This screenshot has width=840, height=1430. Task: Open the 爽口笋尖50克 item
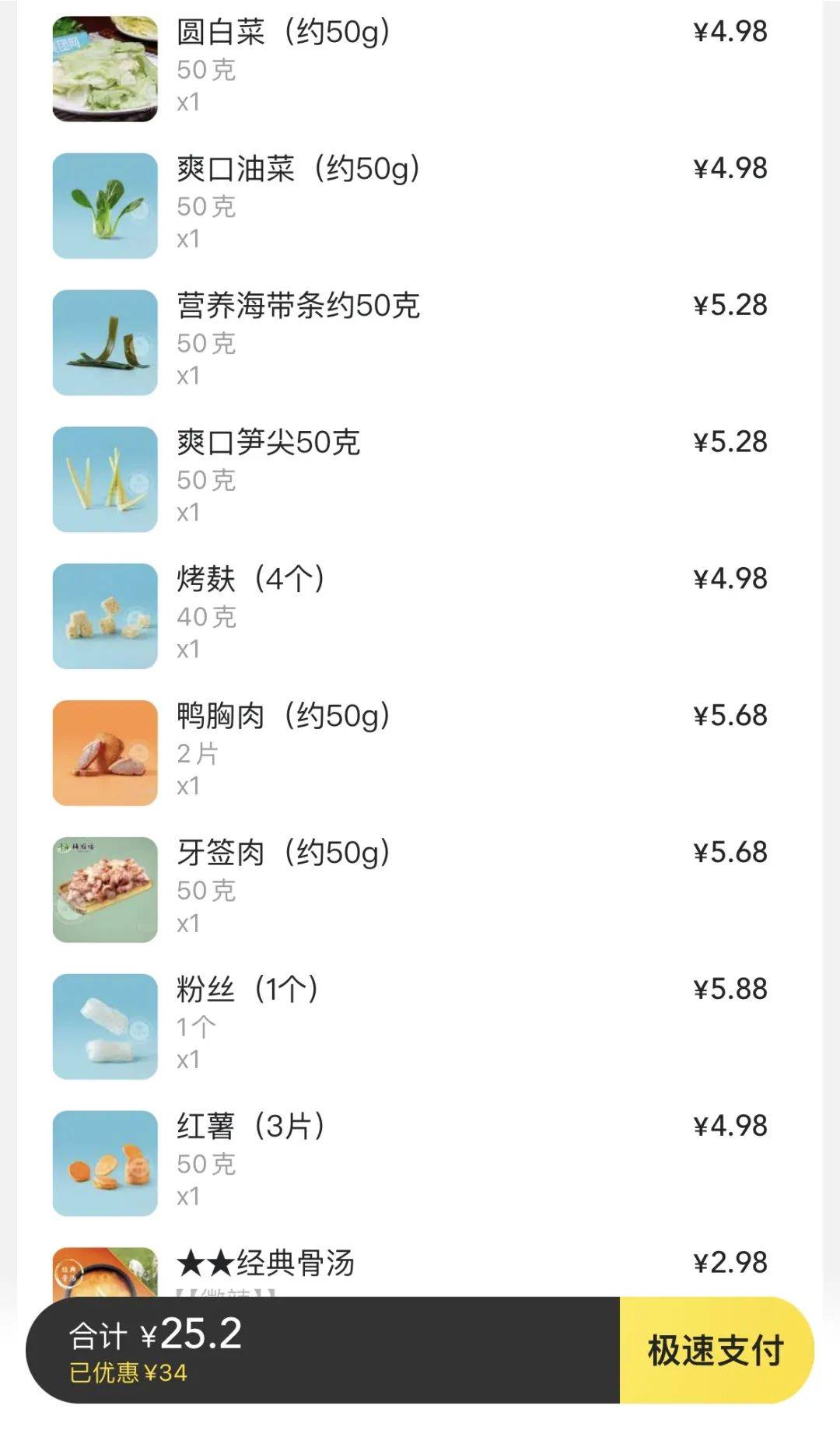pos(420,479)
